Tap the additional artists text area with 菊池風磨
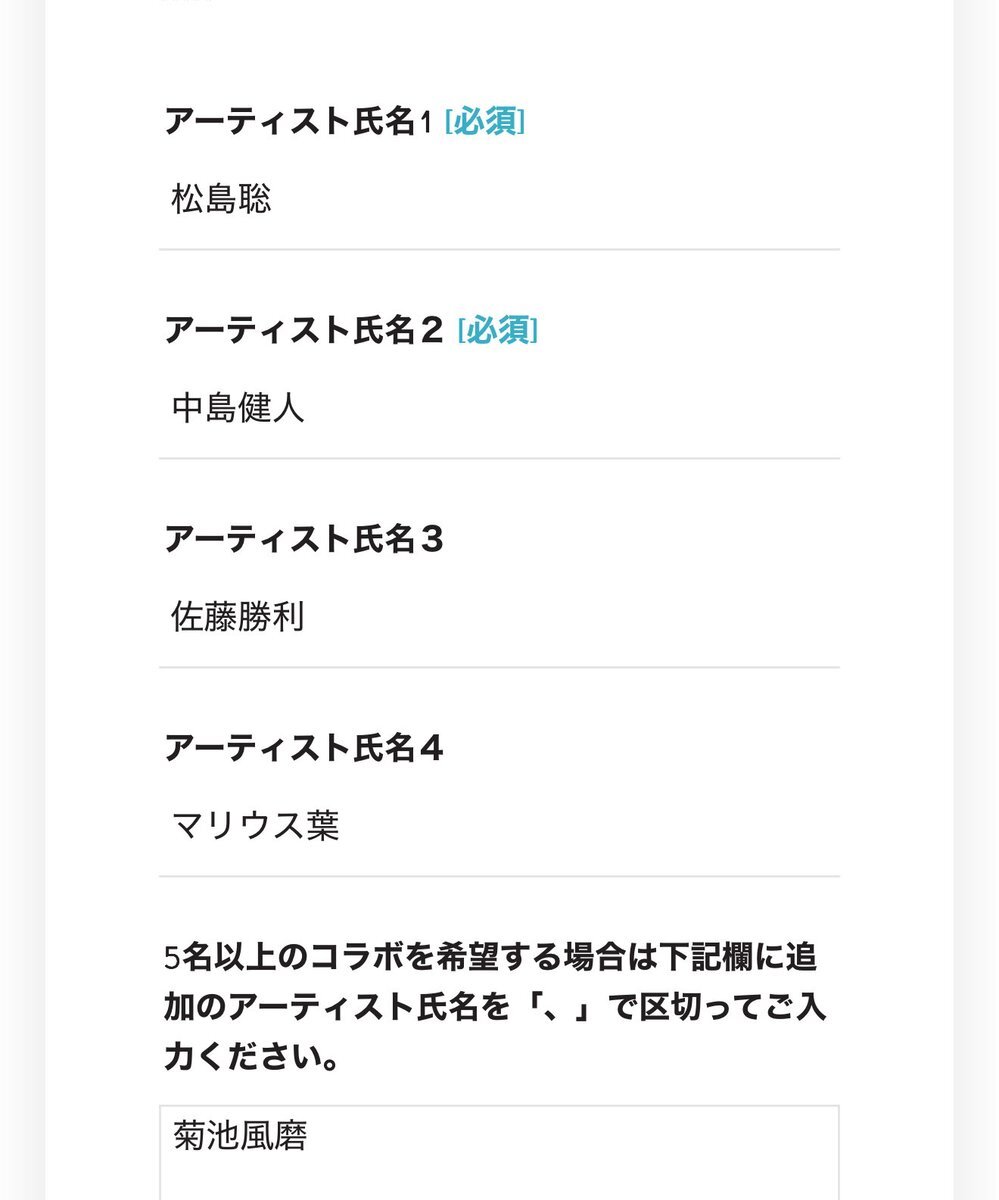999x1200 pixels. click(x=498, y=1150)
